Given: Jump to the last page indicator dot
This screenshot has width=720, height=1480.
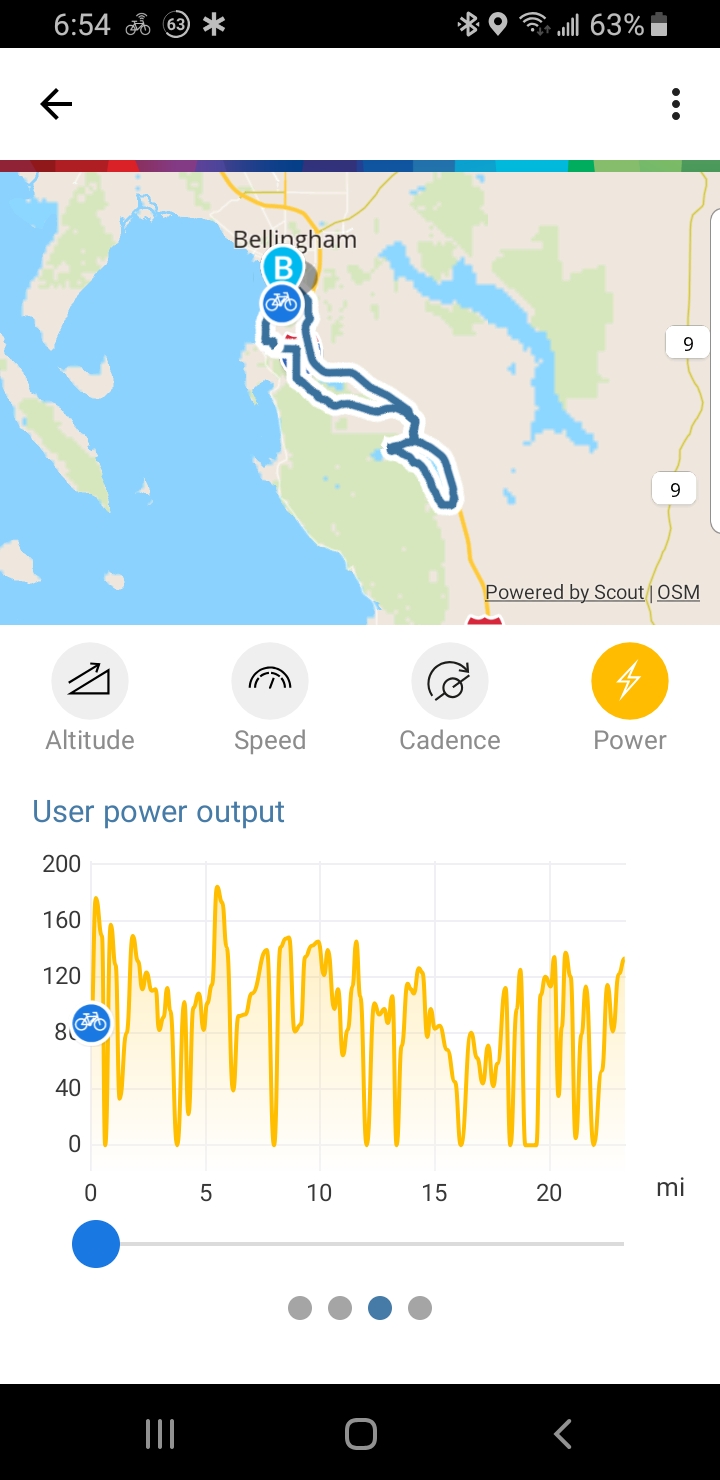Looking at the screenshot, I should [x=420, y=1308].
